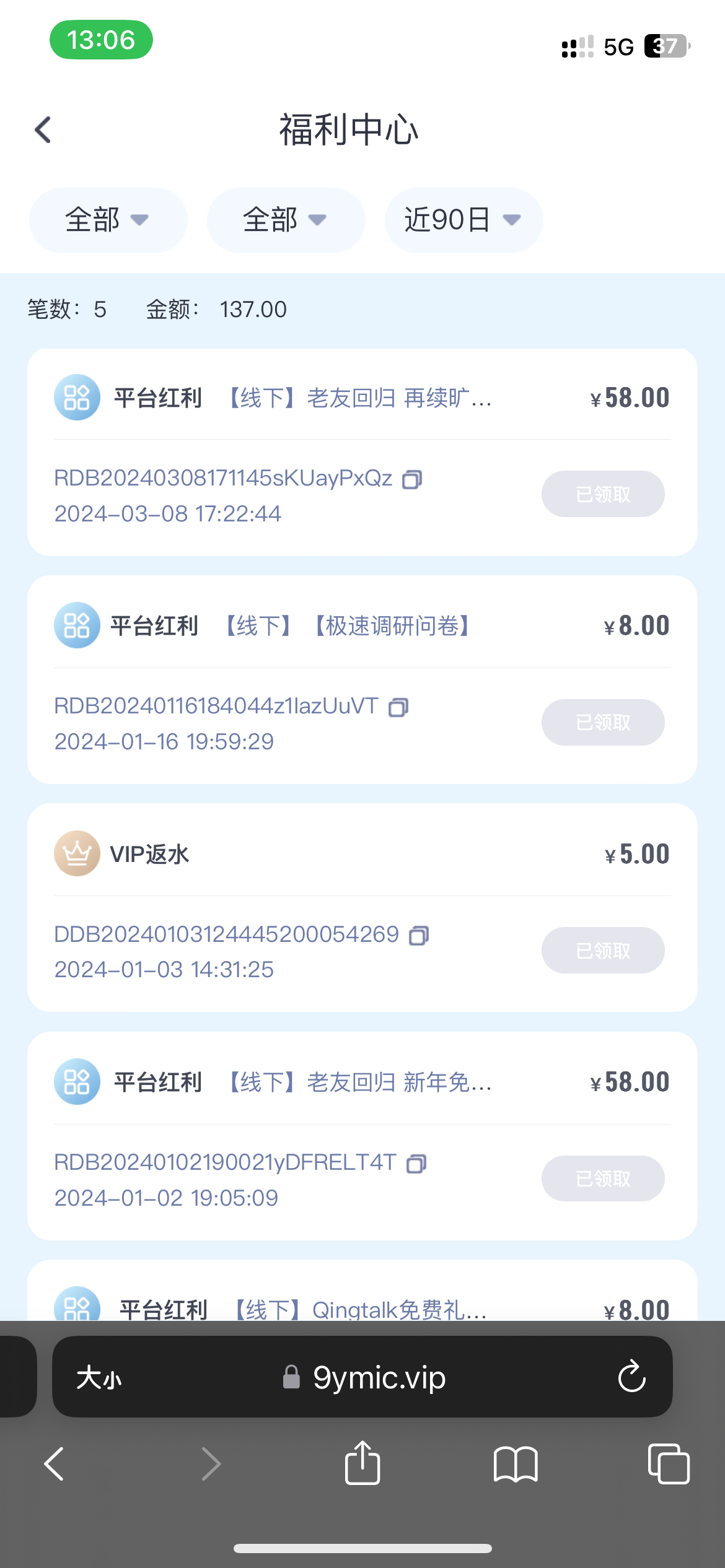The width and height of the screenshot is (725, 1568).
Task: Copy order number RDB20240116184044z1lazUuVT
Action: point(398,707)
